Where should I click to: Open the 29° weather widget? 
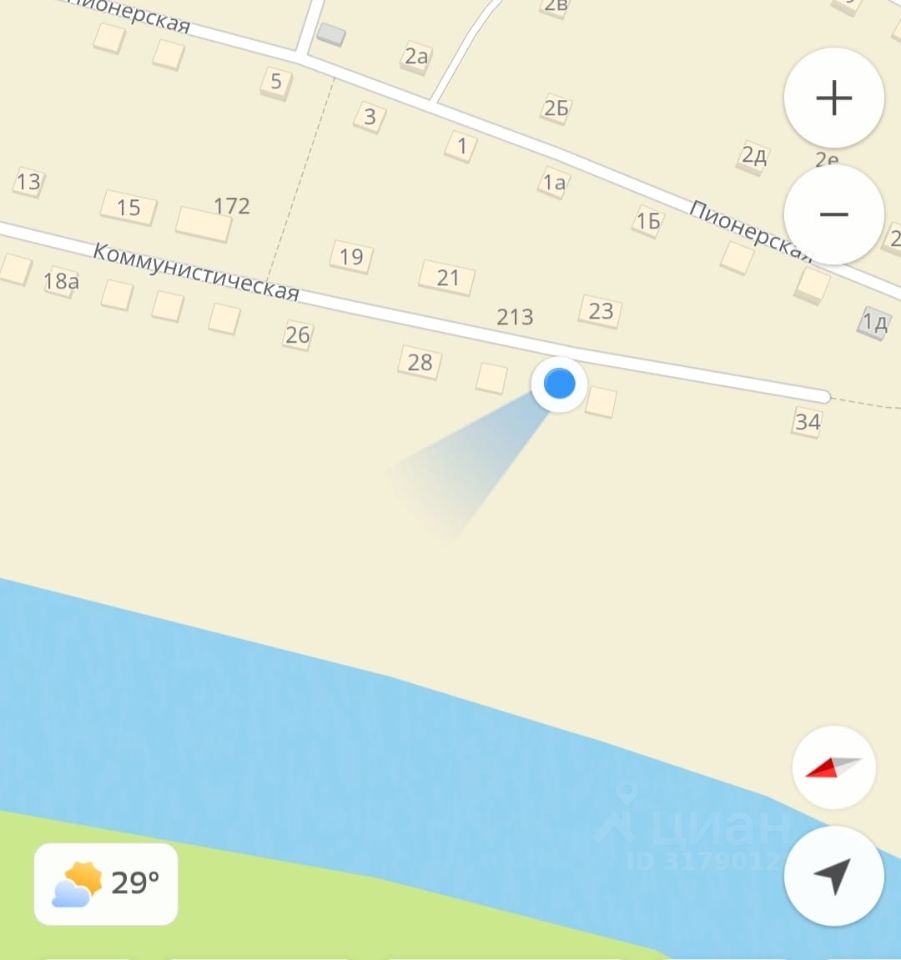(x=106, y=884)
